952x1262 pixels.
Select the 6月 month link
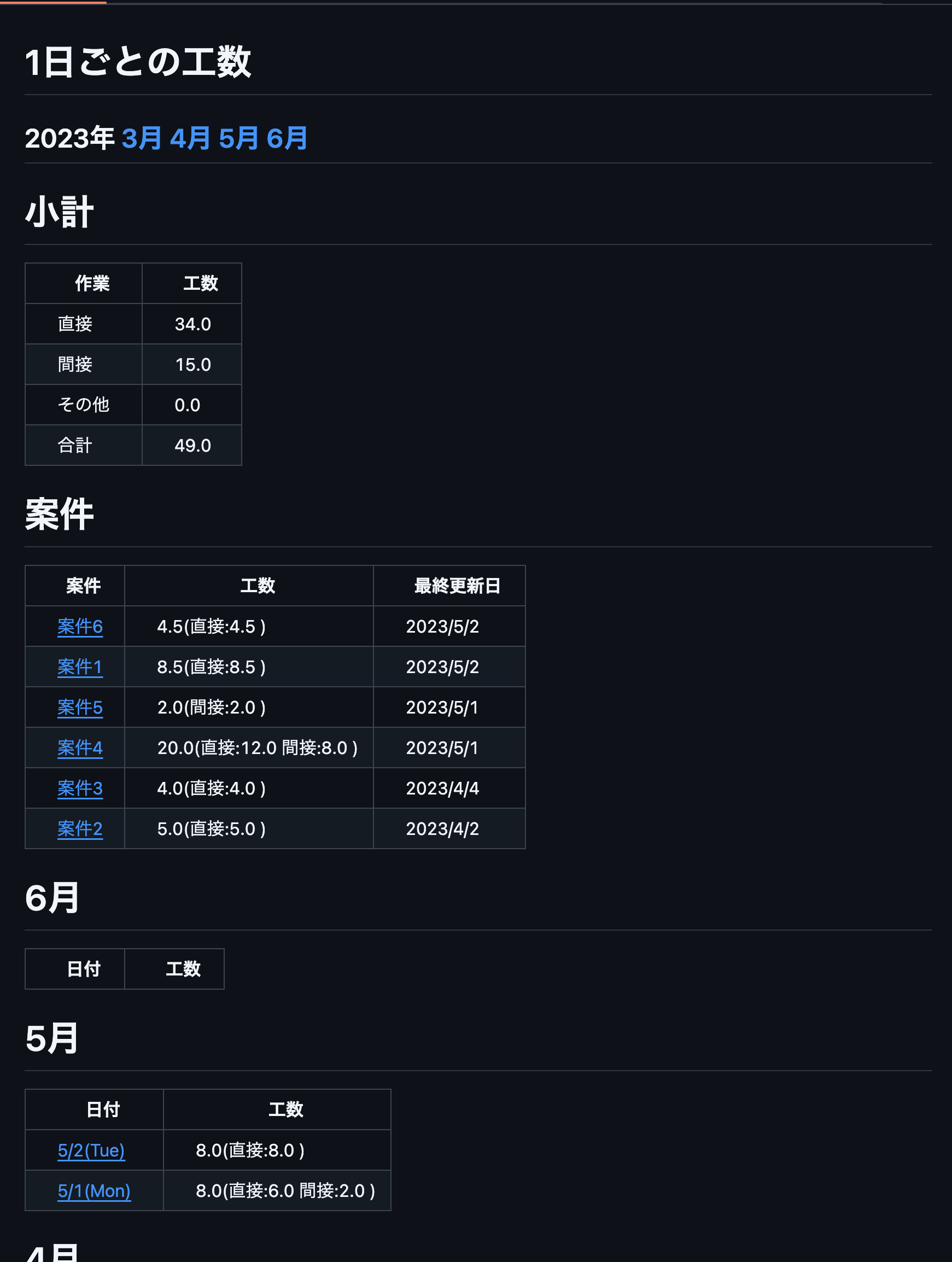[287, 139]
